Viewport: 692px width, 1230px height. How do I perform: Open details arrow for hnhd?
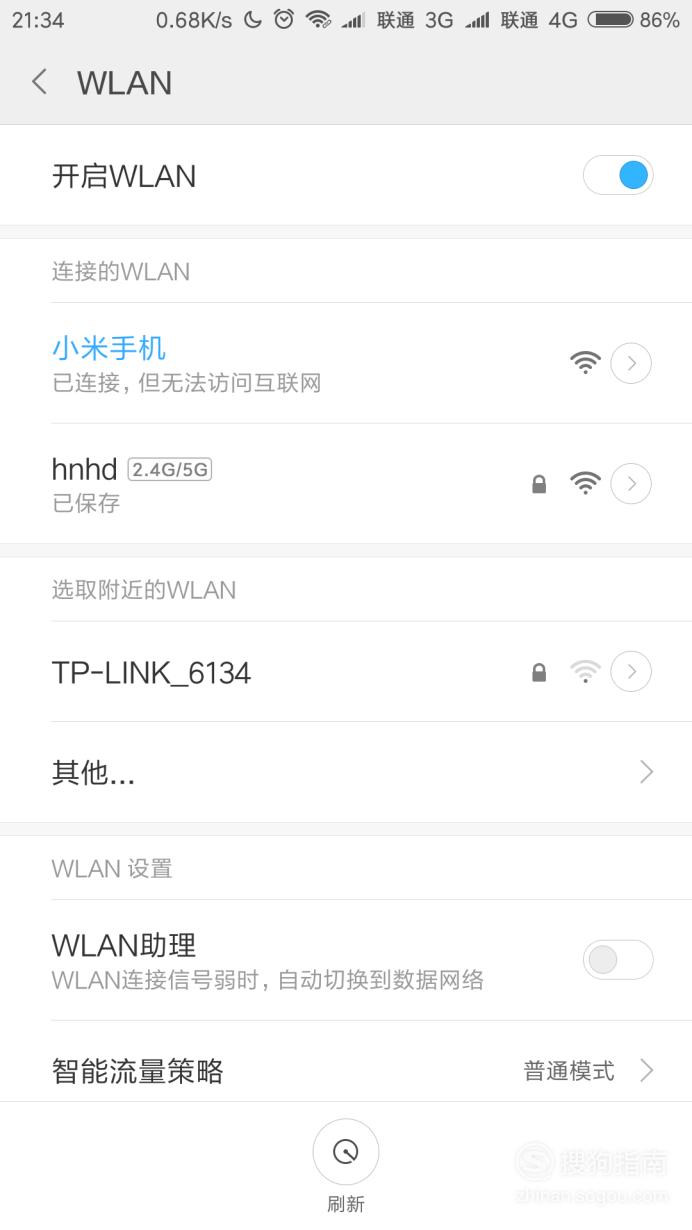631,484
